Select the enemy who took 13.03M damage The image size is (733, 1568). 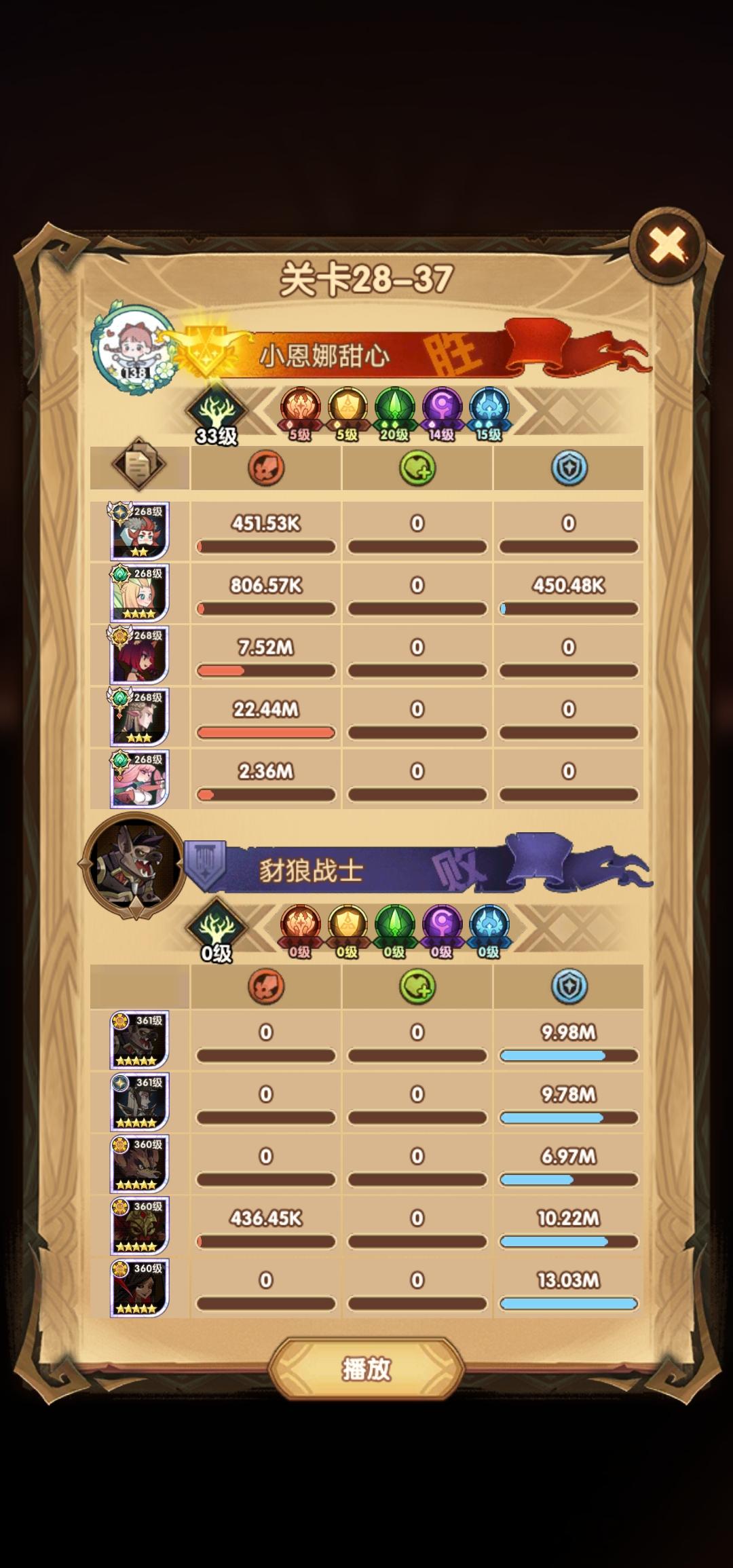coord(139,1288)
